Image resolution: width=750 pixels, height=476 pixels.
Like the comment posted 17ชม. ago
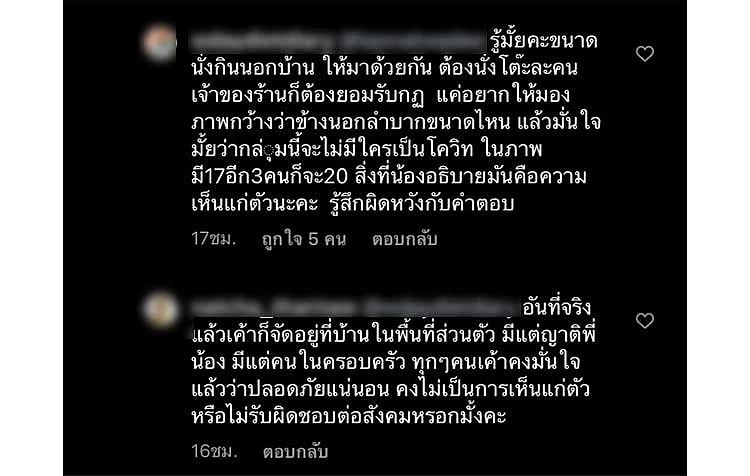[x=645, y=54]
